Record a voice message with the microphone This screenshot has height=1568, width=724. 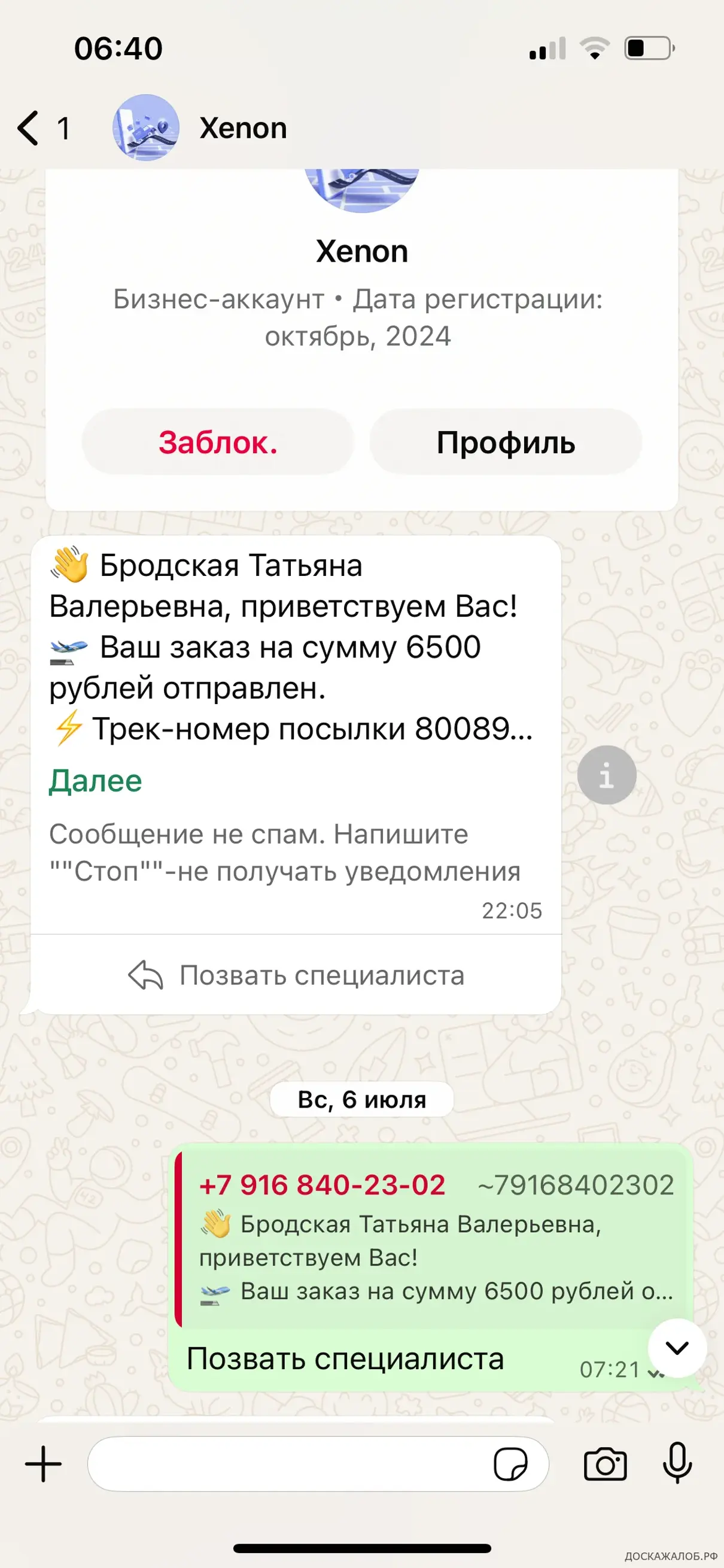pyautogui.click(x=677, y=1463)
